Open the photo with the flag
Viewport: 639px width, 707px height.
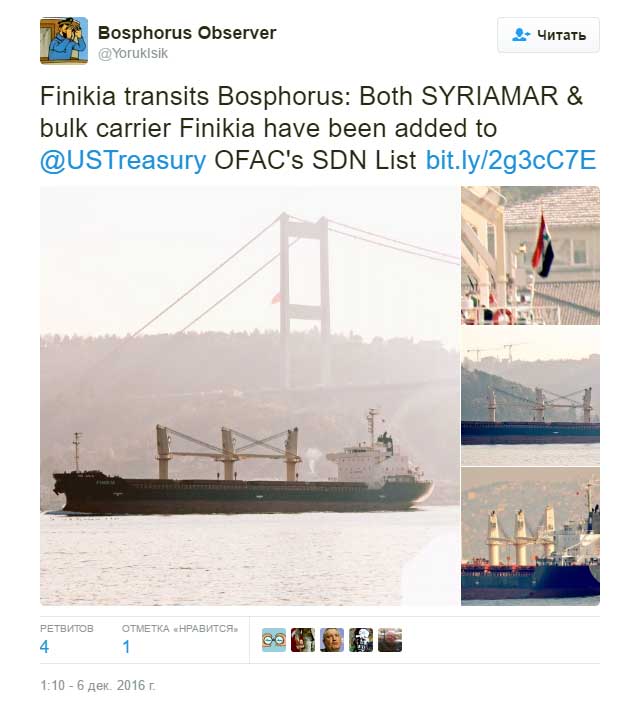[x=530, y=255]
